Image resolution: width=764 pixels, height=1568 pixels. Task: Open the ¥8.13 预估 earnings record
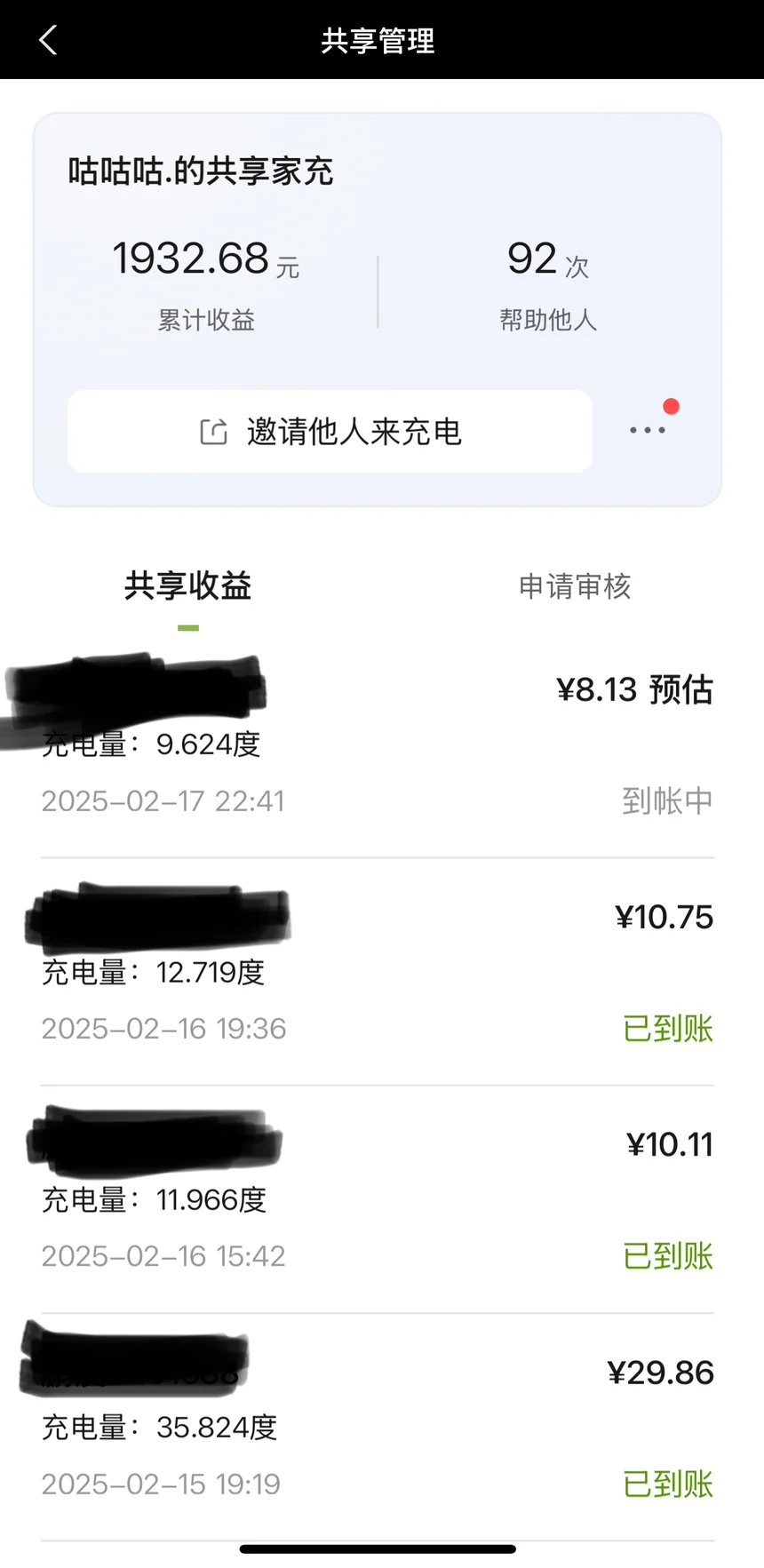pyautogui.click(x=378, y=744)
